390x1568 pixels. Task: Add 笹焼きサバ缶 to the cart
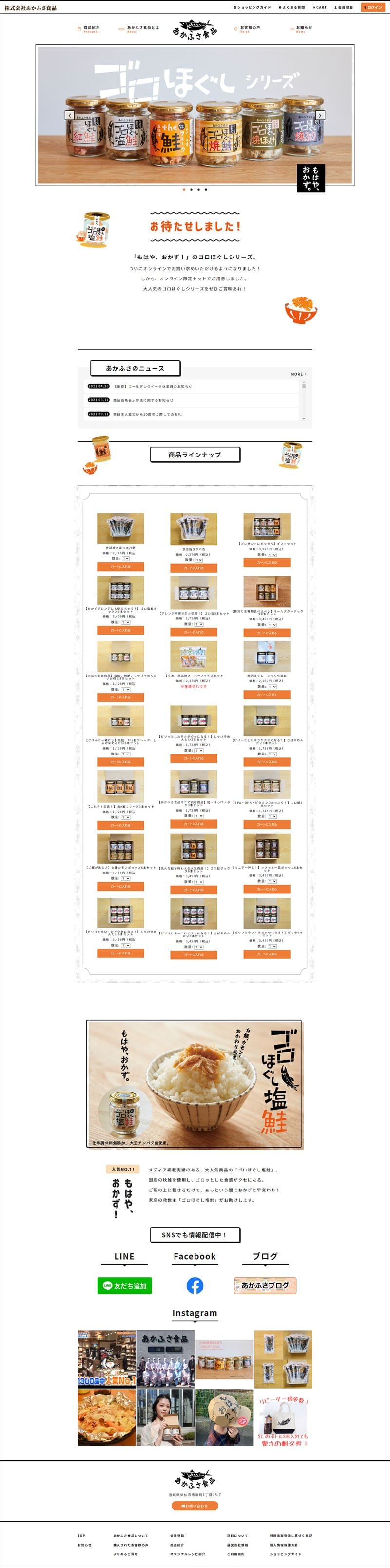coord(194,568)
